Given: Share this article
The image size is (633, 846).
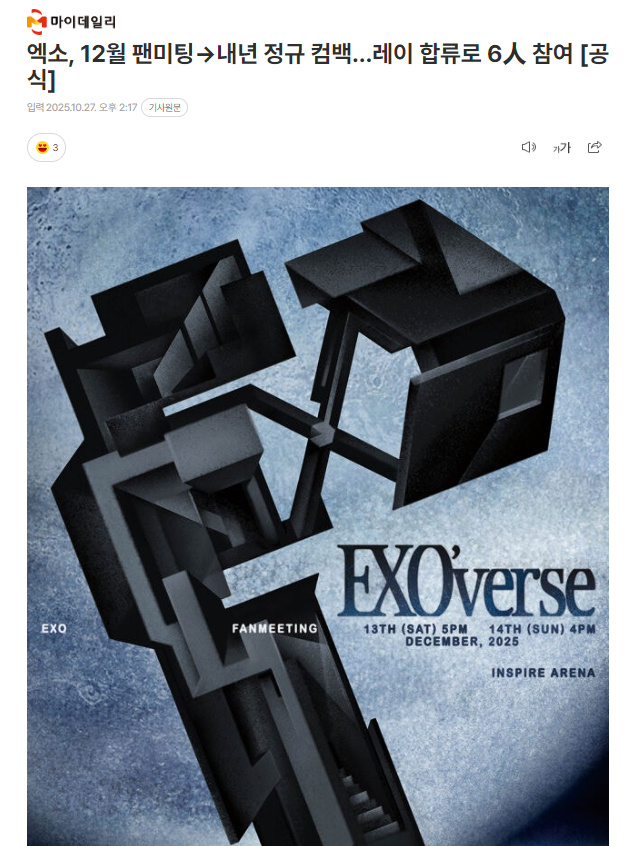Looking at the screenshot, I should point(594,148).
